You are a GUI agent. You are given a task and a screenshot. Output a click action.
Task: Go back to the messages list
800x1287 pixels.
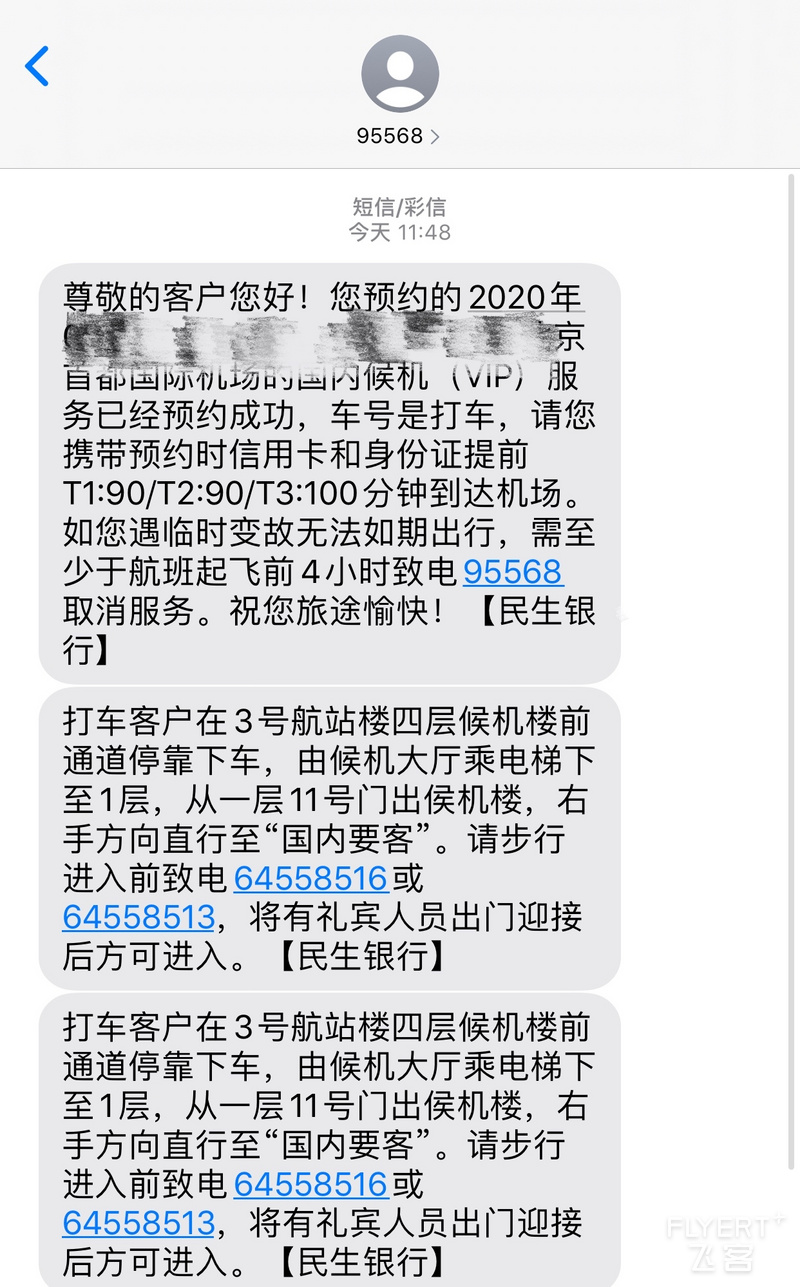pyautogui.click(x=38, y=66)
